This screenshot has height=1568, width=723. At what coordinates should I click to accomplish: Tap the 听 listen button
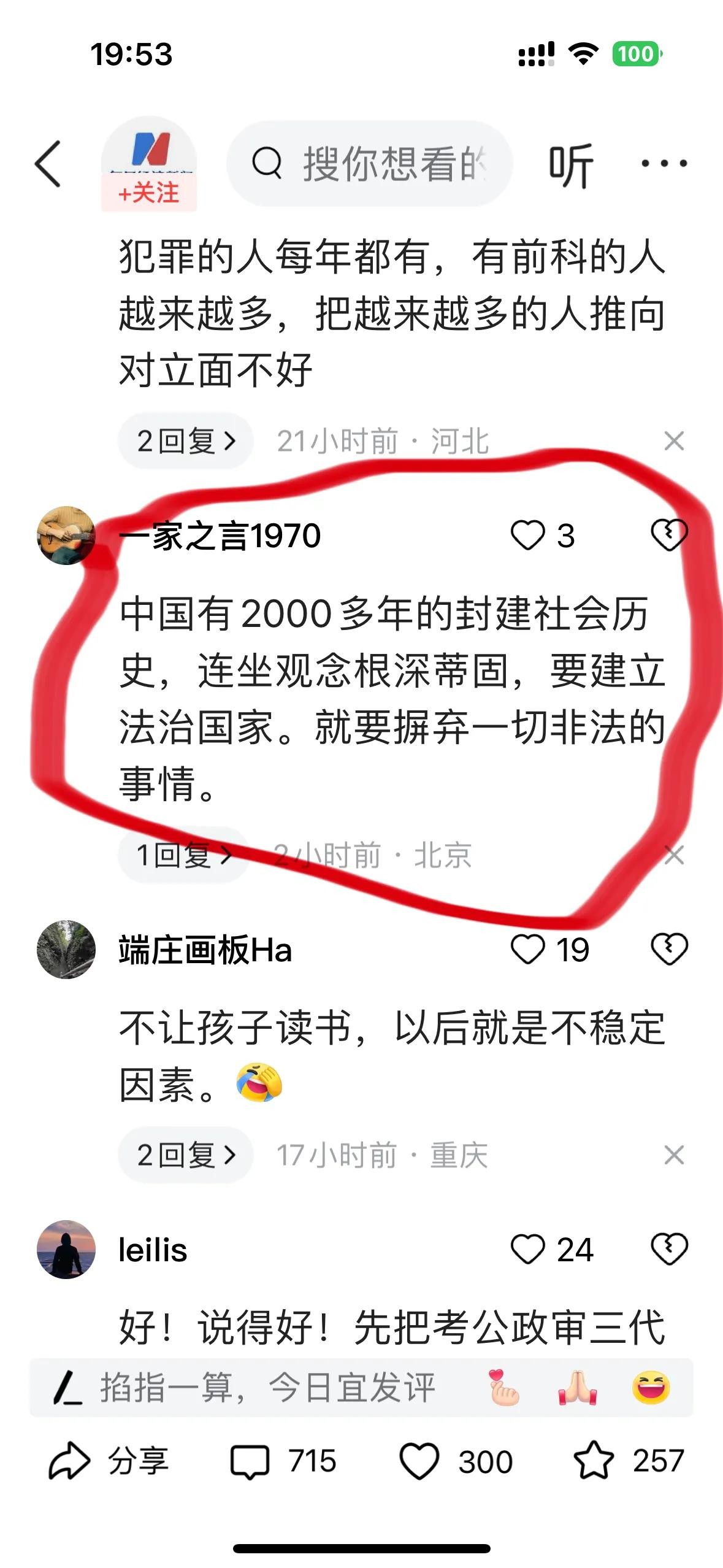(x=570, y=165)
